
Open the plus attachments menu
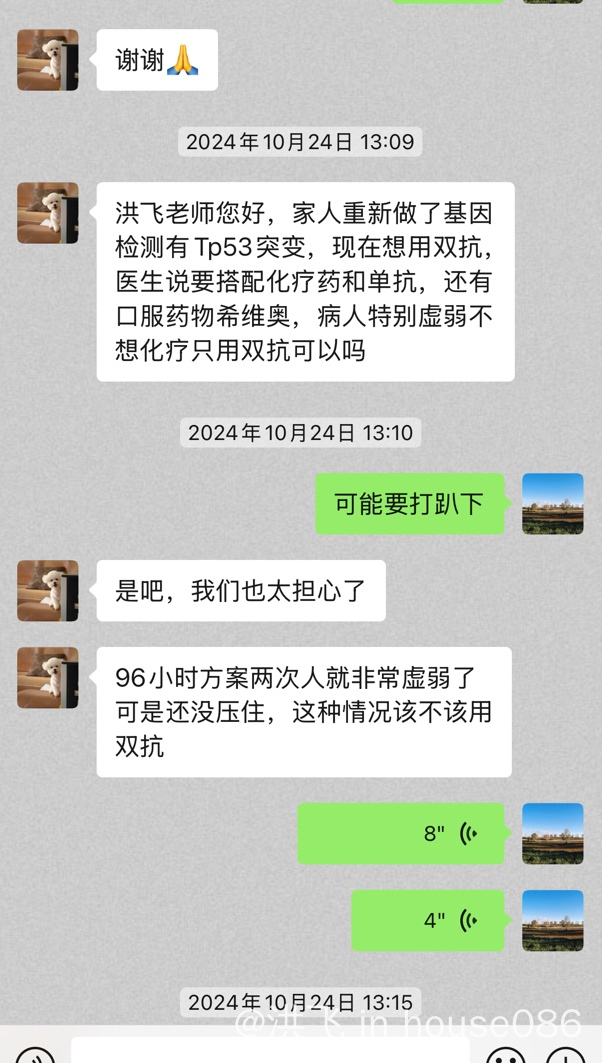(566, 1056)
